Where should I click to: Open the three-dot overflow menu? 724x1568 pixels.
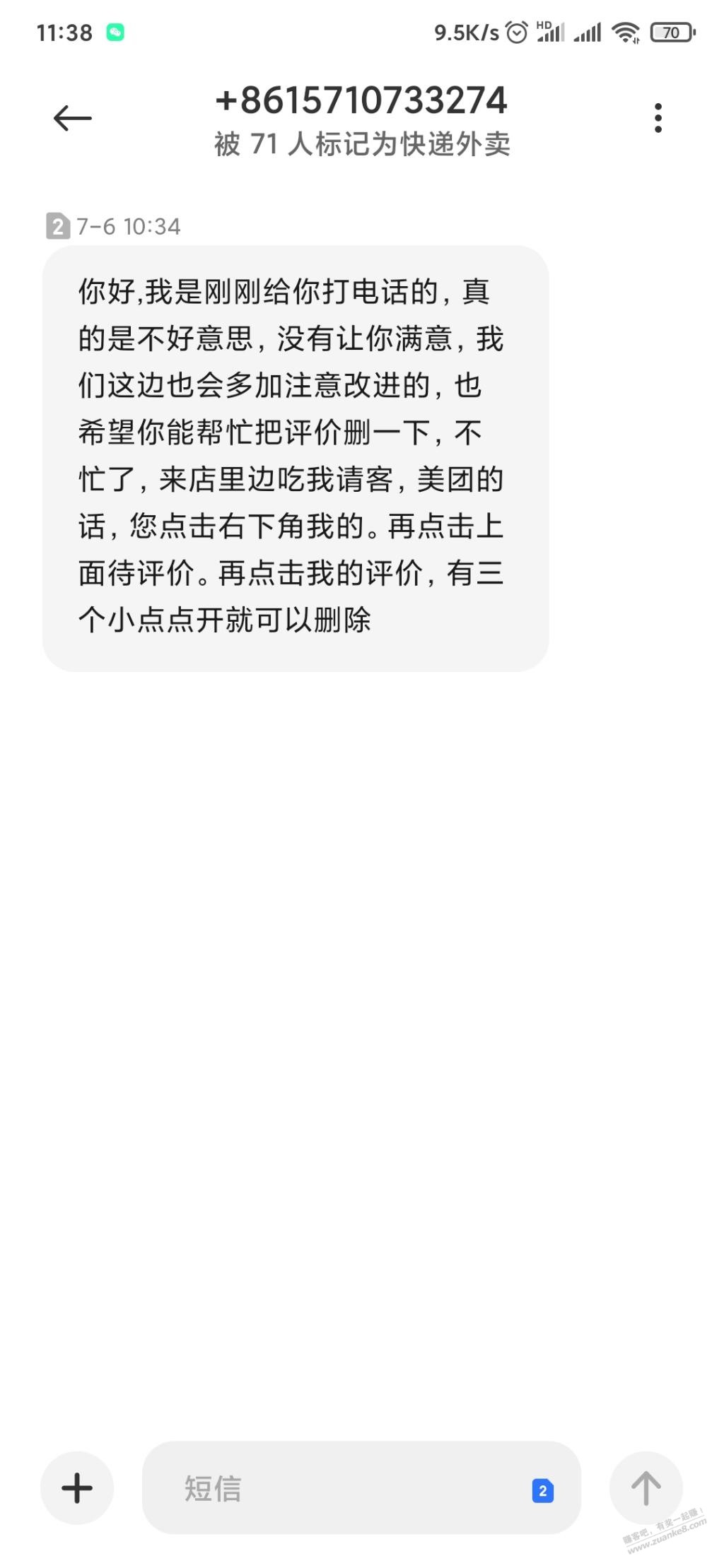click(x=658, y=118)
